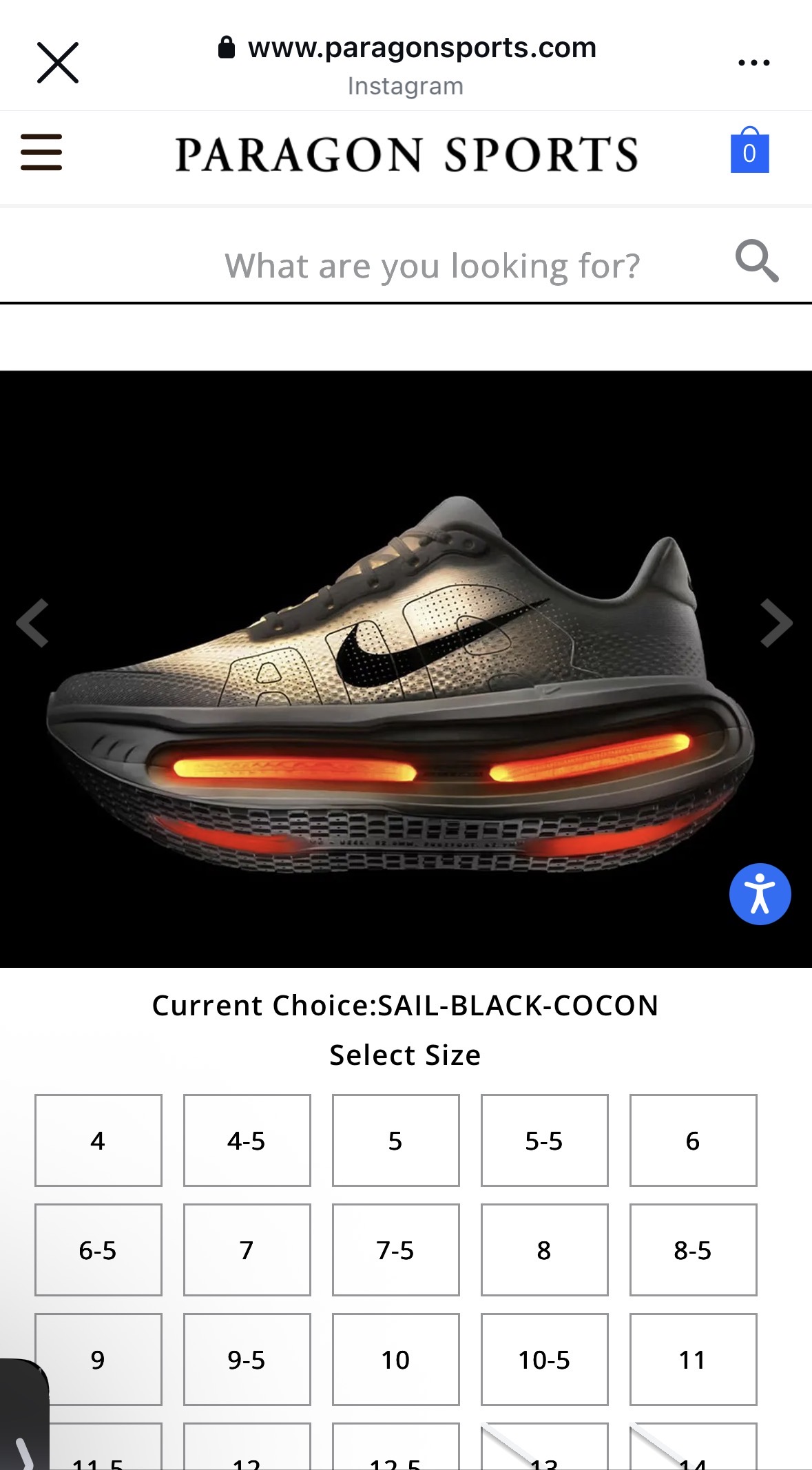The image size is (812, 1470).
Task: Open the accessibility options button
Action: click(x=760, y=893)
